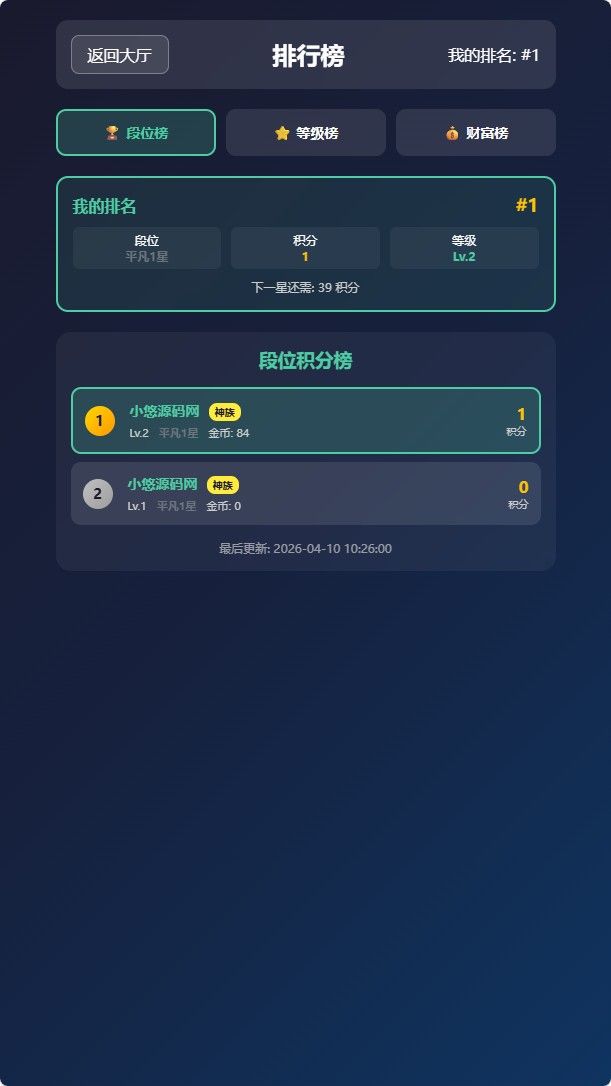Open the rank 1 player row with Lv.2
Image resolution: width=611 pixels, height=1086 pixels.
point(306,421)
